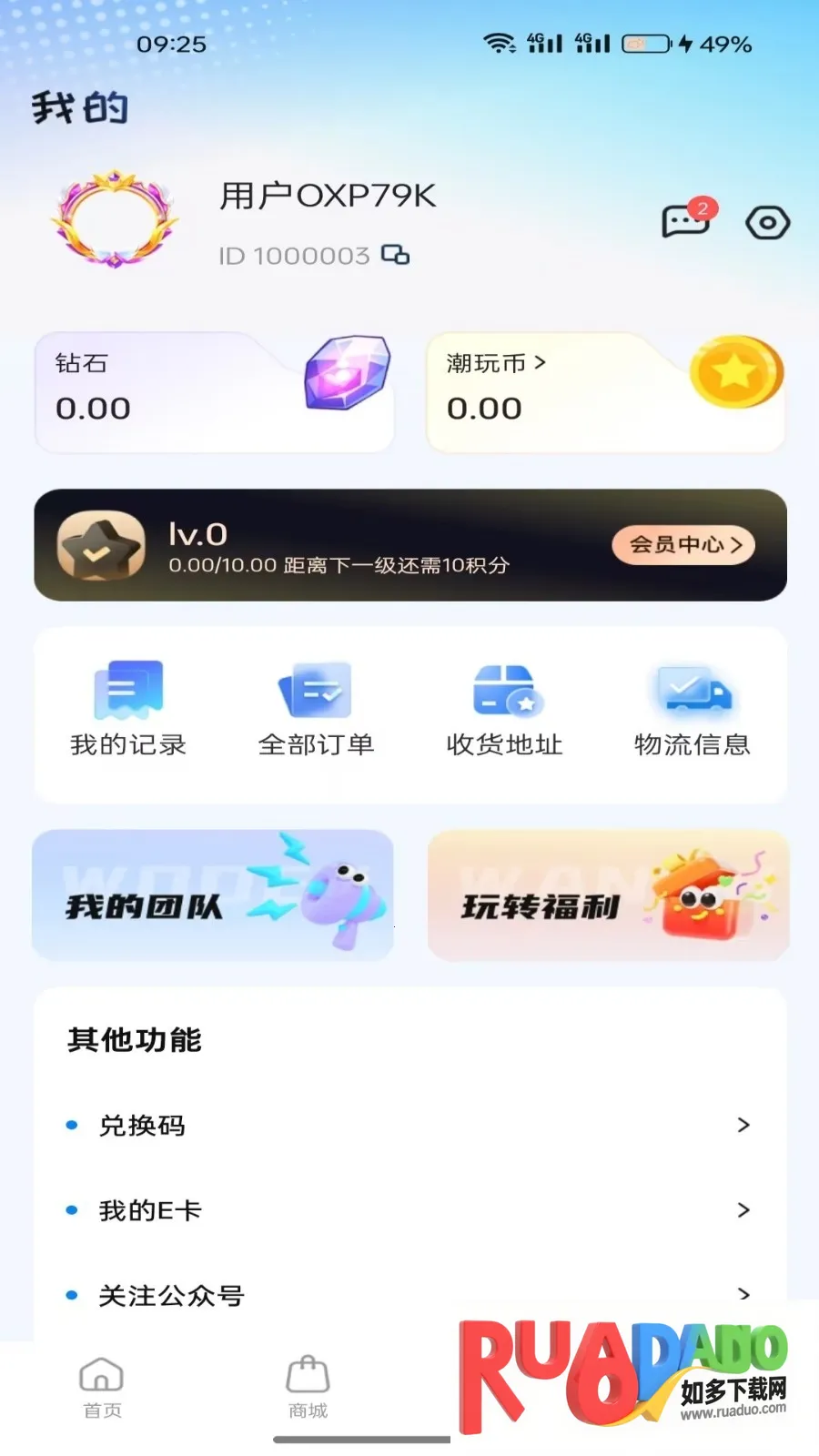Open 收货地址

click(x=504, y=709)
